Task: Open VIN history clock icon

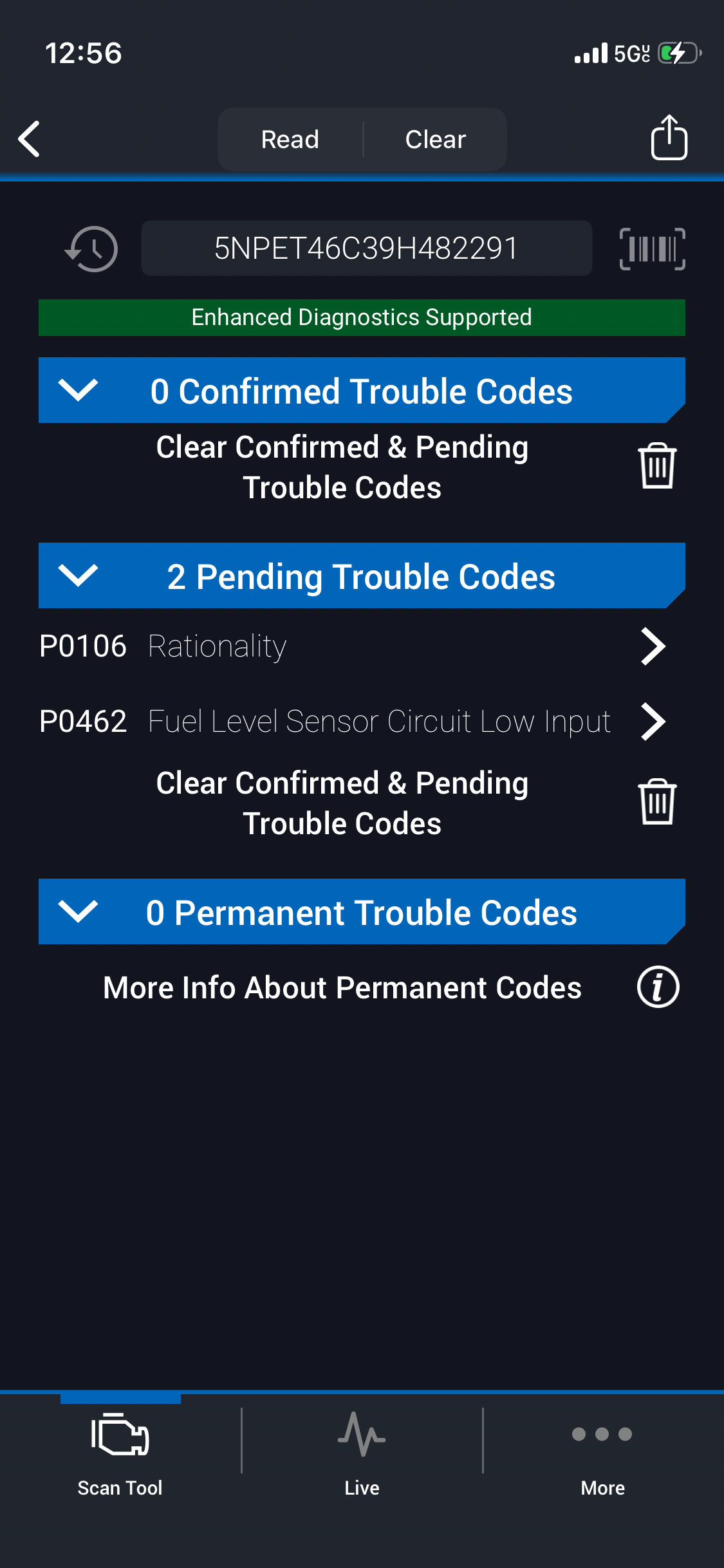Action: pyautogui.click(x=92, y=249)
